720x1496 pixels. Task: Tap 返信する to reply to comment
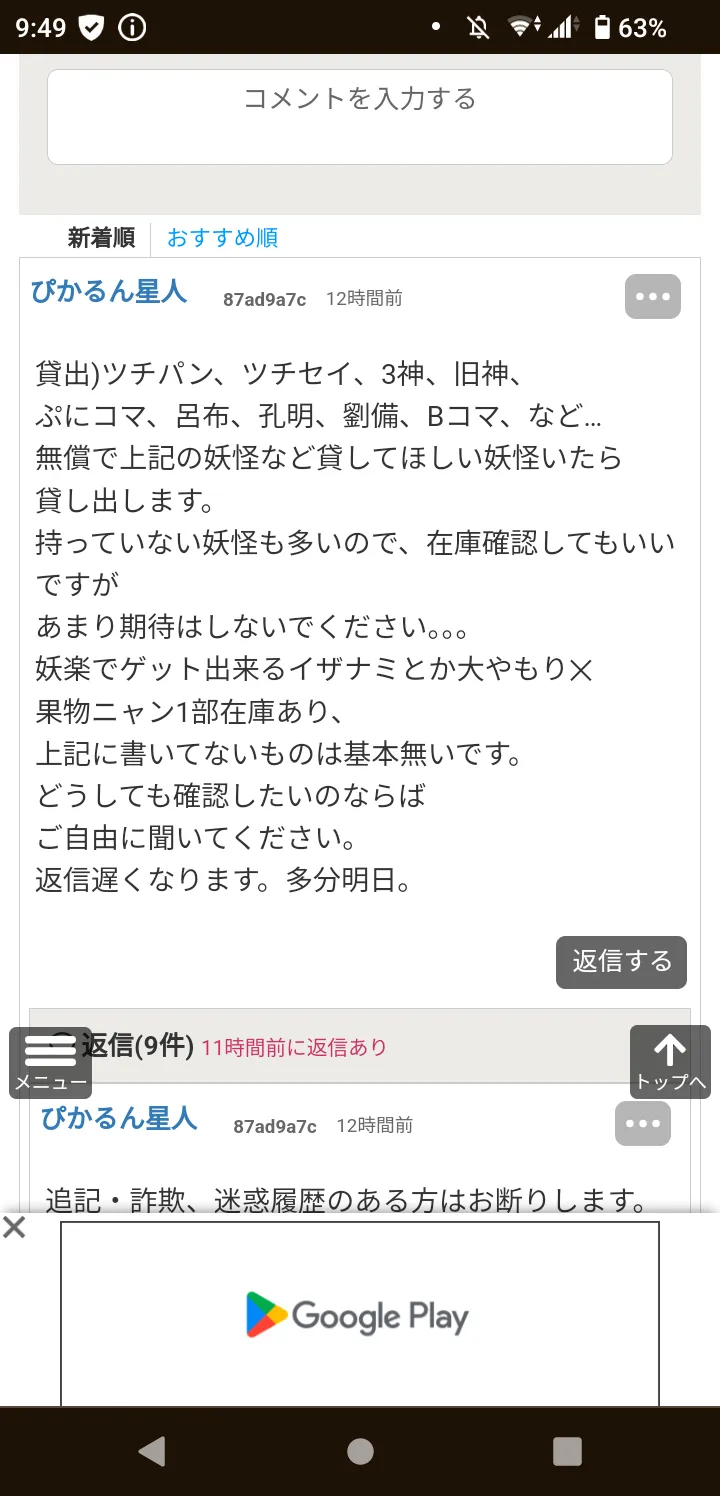point(621,962)
